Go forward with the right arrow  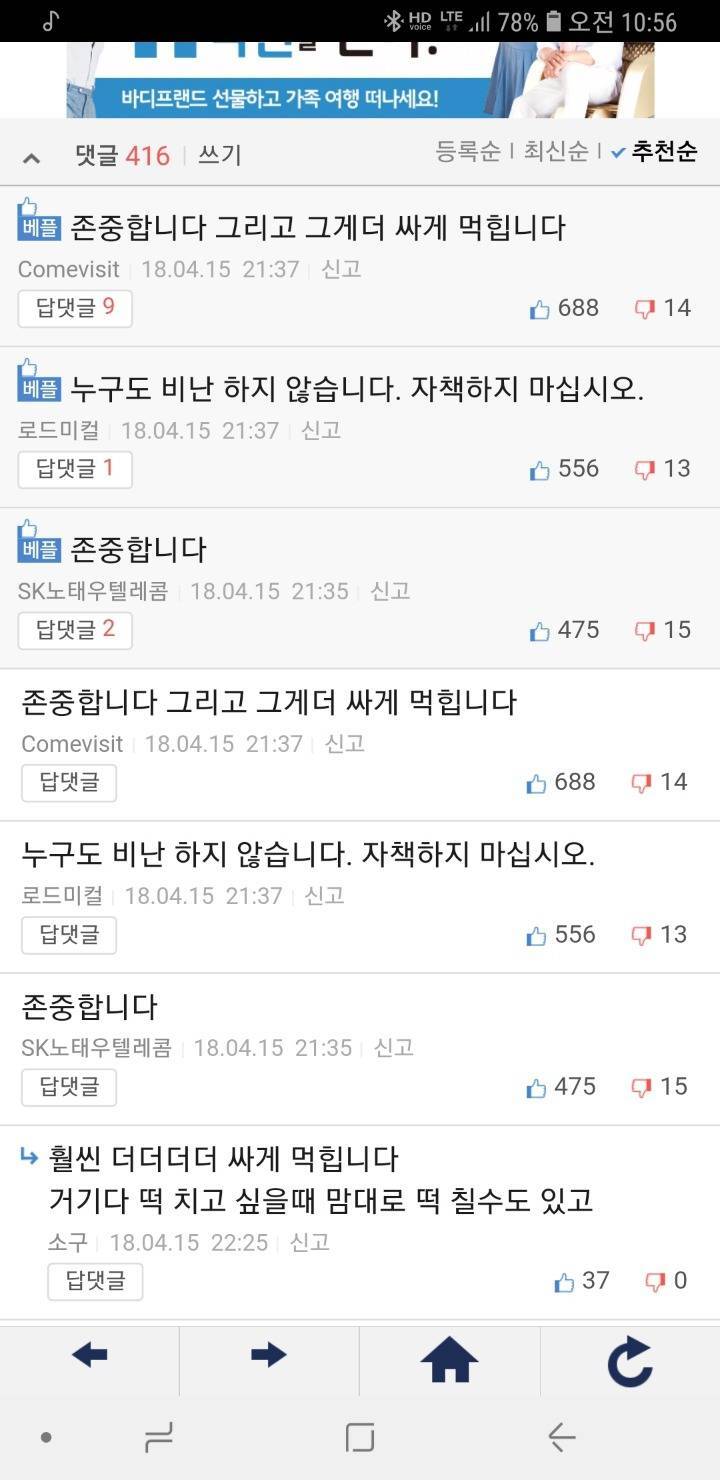(x=269, y=1356)
